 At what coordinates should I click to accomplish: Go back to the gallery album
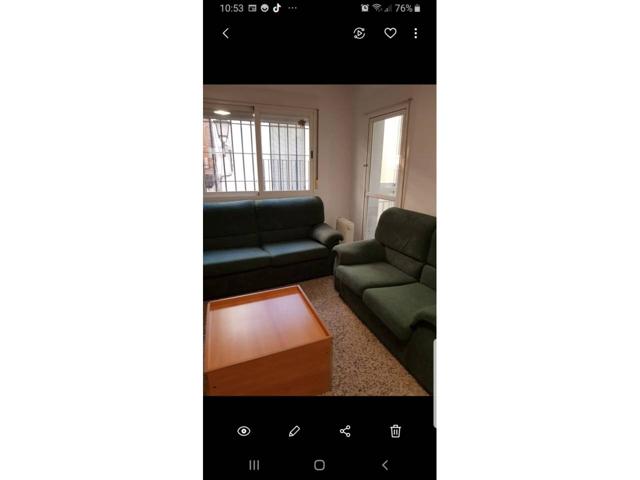point(225,33)
